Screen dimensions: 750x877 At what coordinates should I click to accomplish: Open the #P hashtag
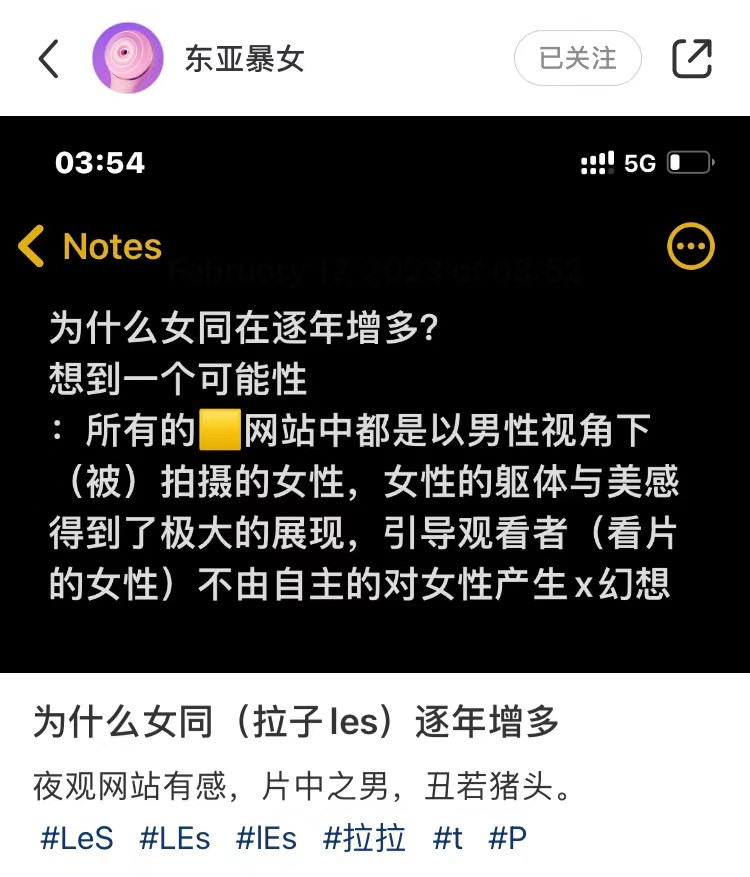click(x=508, y=838)
